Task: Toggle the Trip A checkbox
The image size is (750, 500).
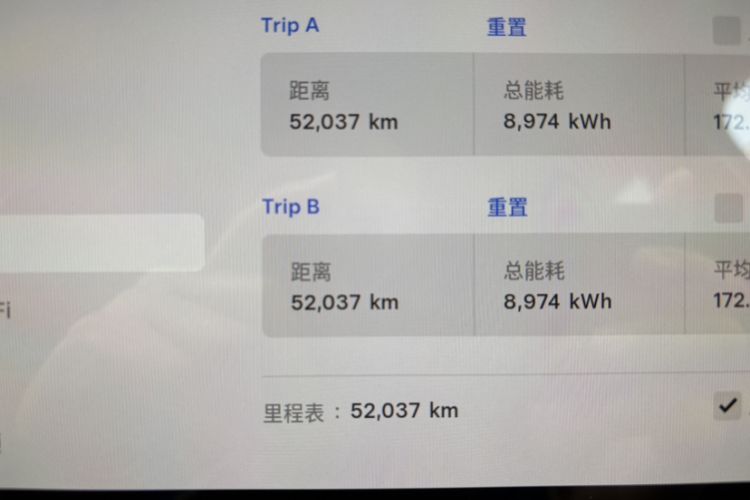Action: pos(727,31)
